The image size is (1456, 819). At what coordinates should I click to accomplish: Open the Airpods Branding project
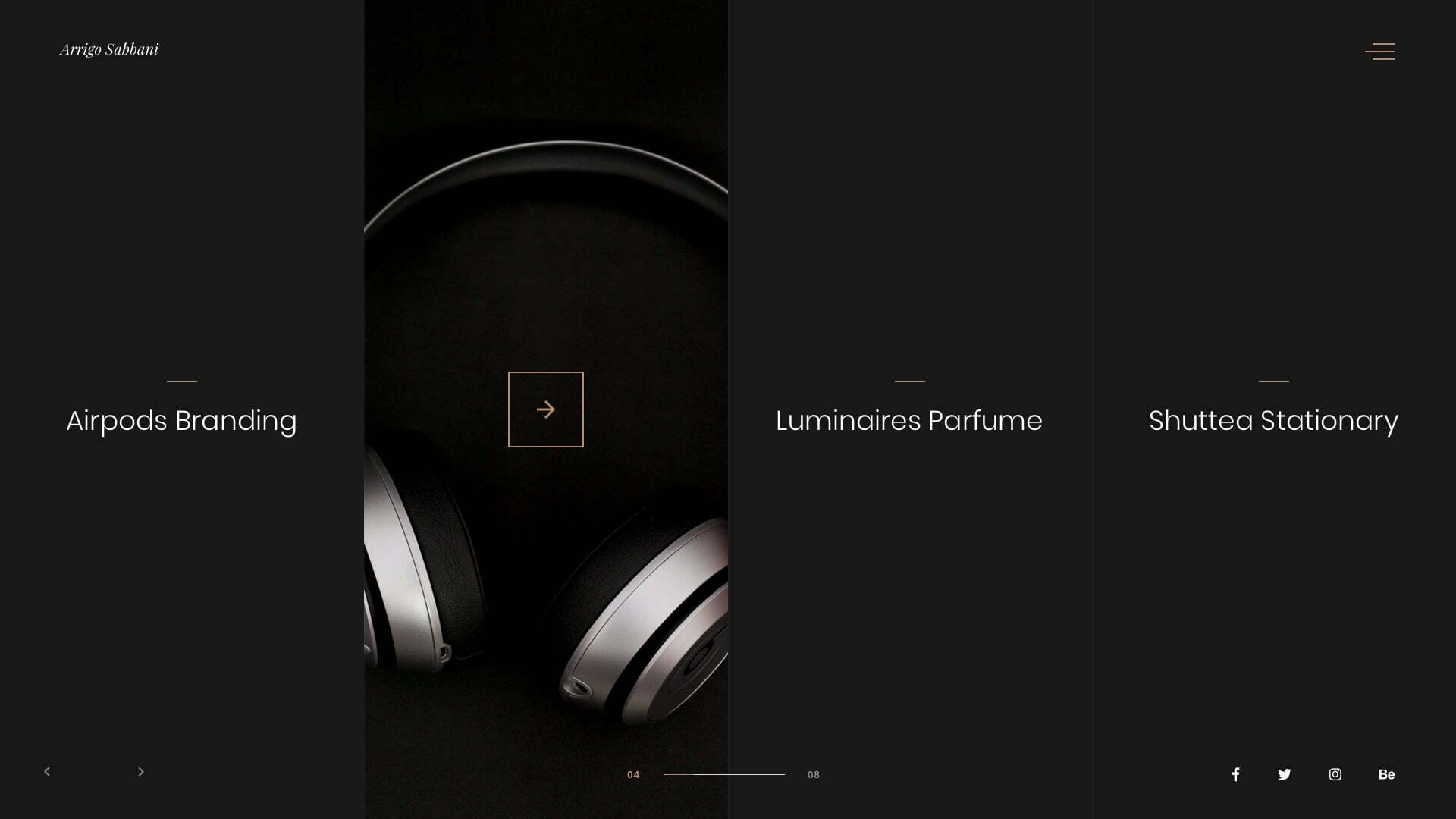[x=181, y=421]
